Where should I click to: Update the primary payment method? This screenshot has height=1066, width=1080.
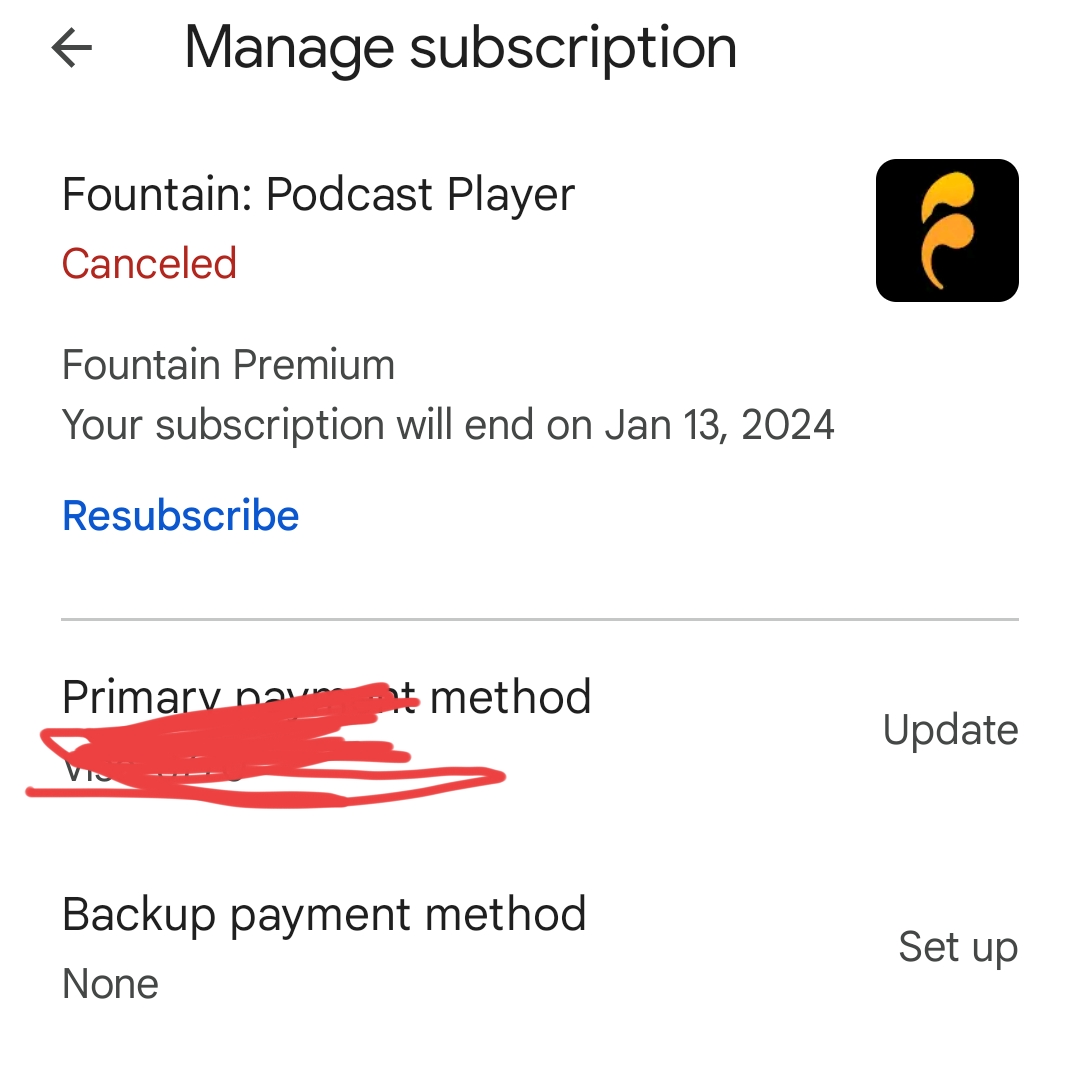[950, 730]
